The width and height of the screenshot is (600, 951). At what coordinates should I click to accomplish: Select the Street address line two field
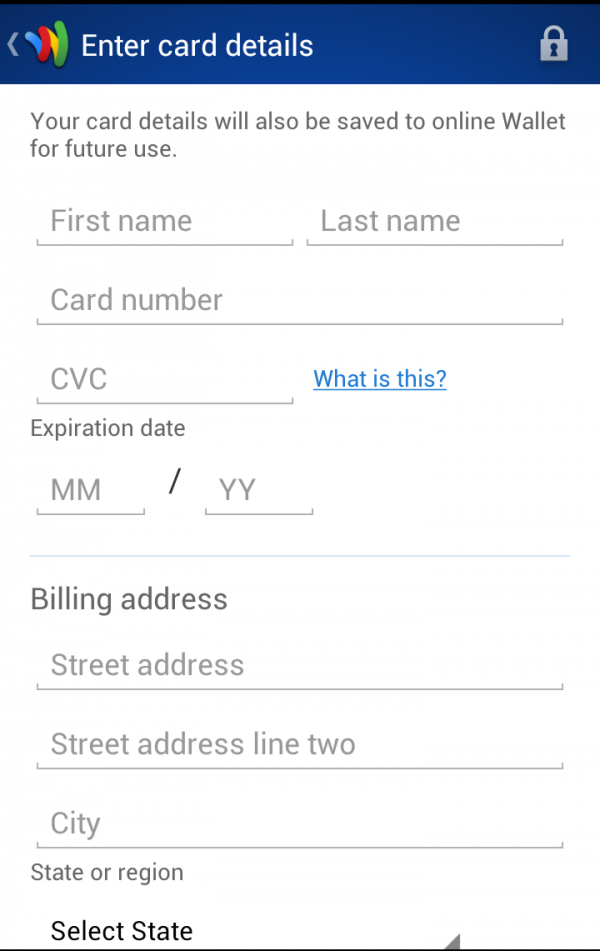click(x=299, y=745)
